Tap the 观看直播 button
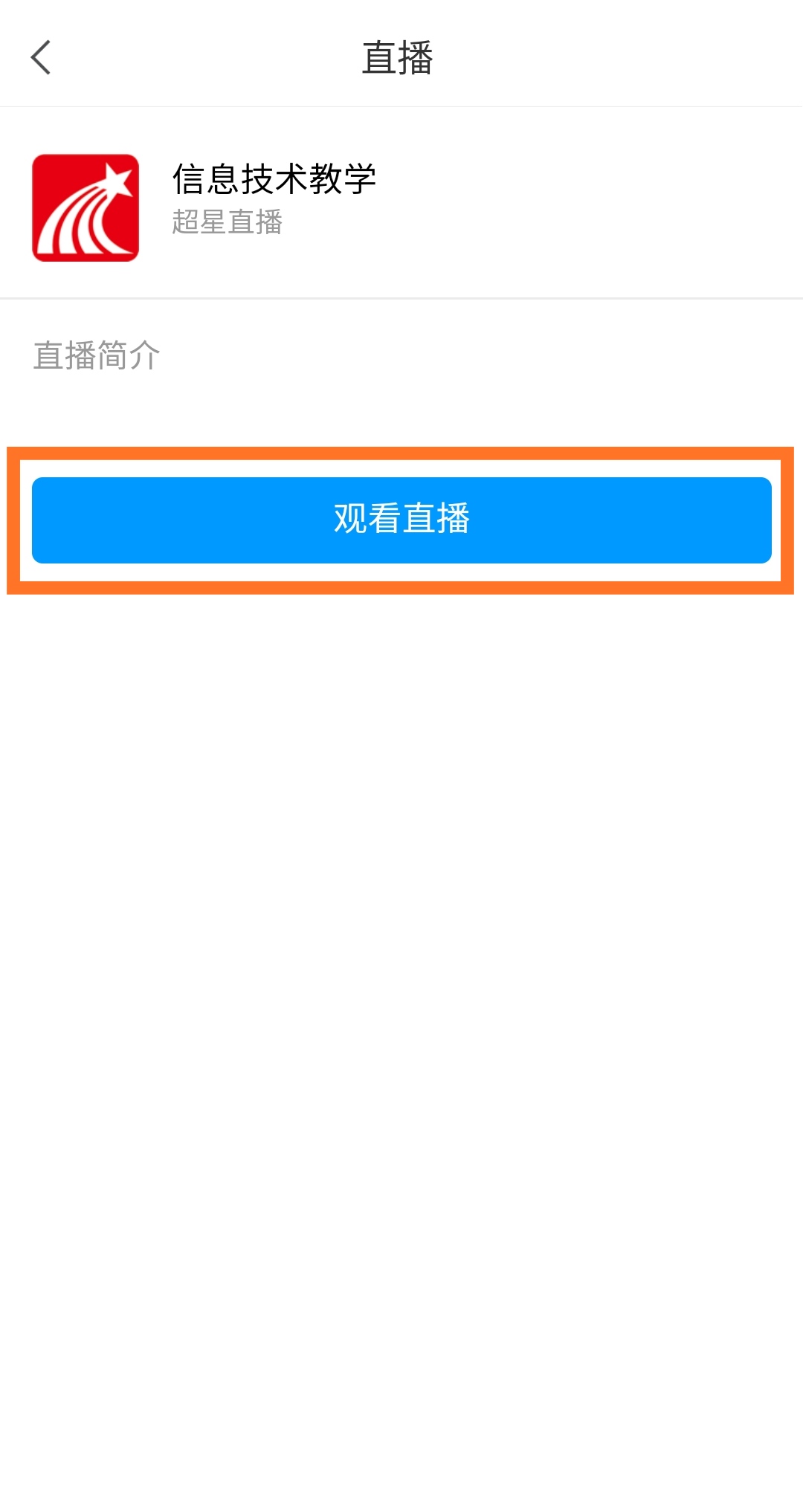 pos(401,520)
